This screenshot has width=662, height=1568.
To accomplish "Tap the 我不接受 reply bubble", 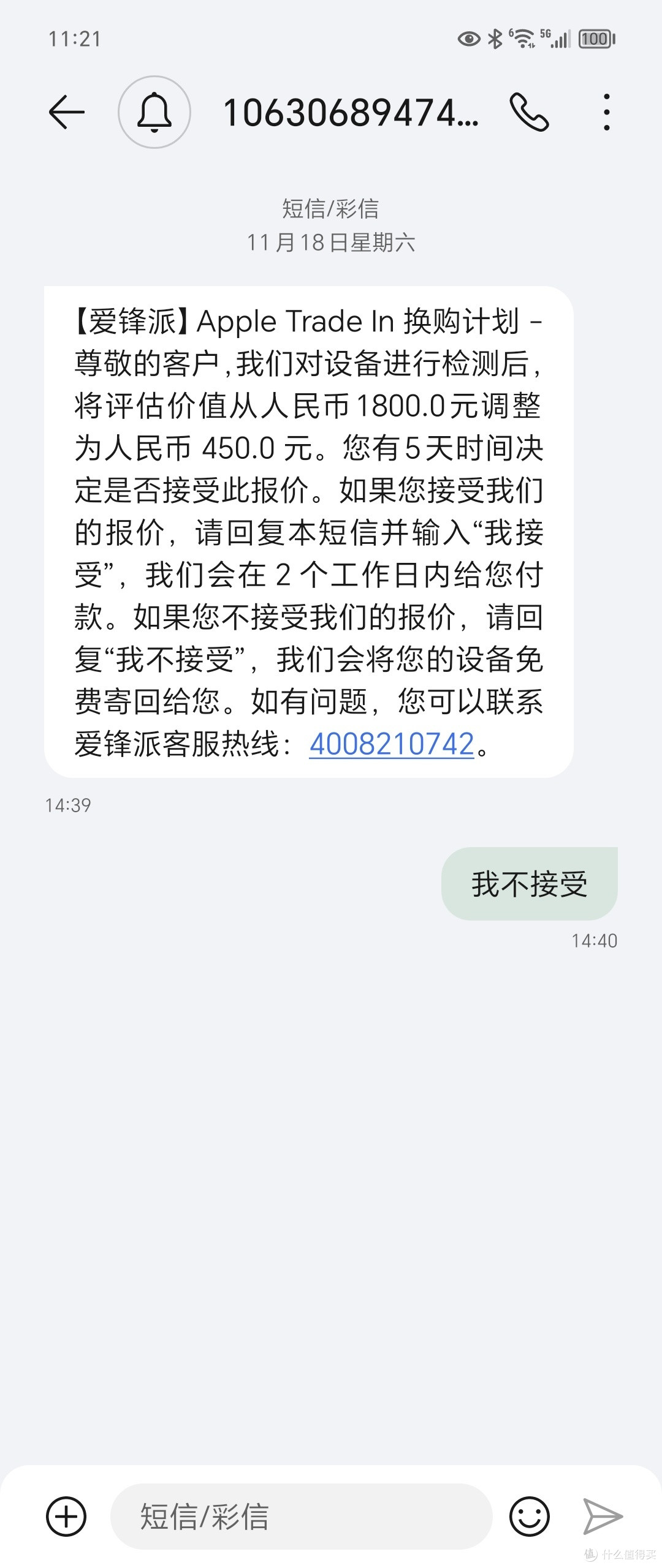I will click(x=528, y=883).
